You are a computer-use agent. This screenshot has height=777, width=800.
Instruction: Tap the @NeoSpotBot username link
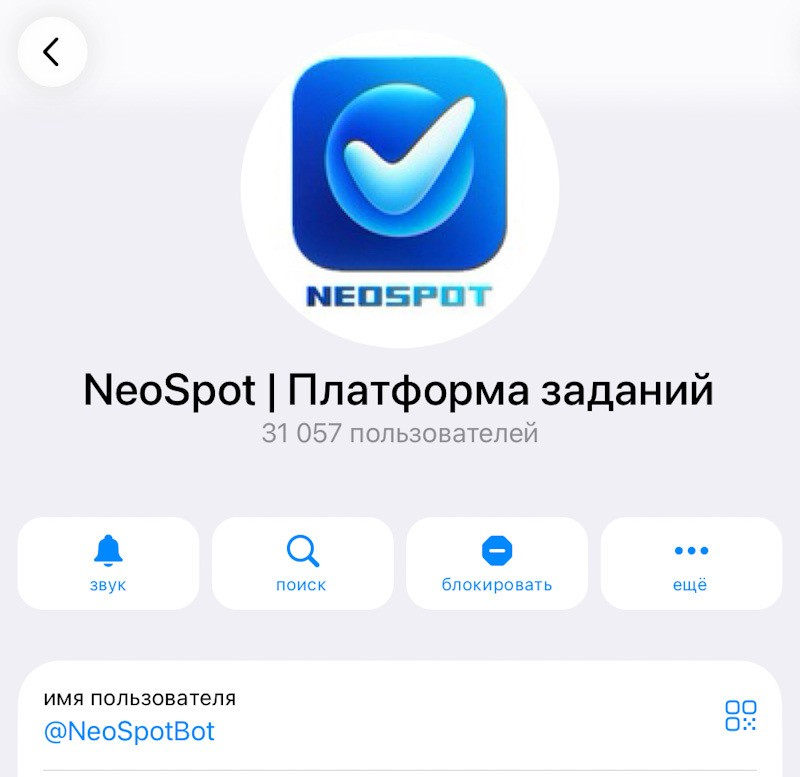[130, 731]
